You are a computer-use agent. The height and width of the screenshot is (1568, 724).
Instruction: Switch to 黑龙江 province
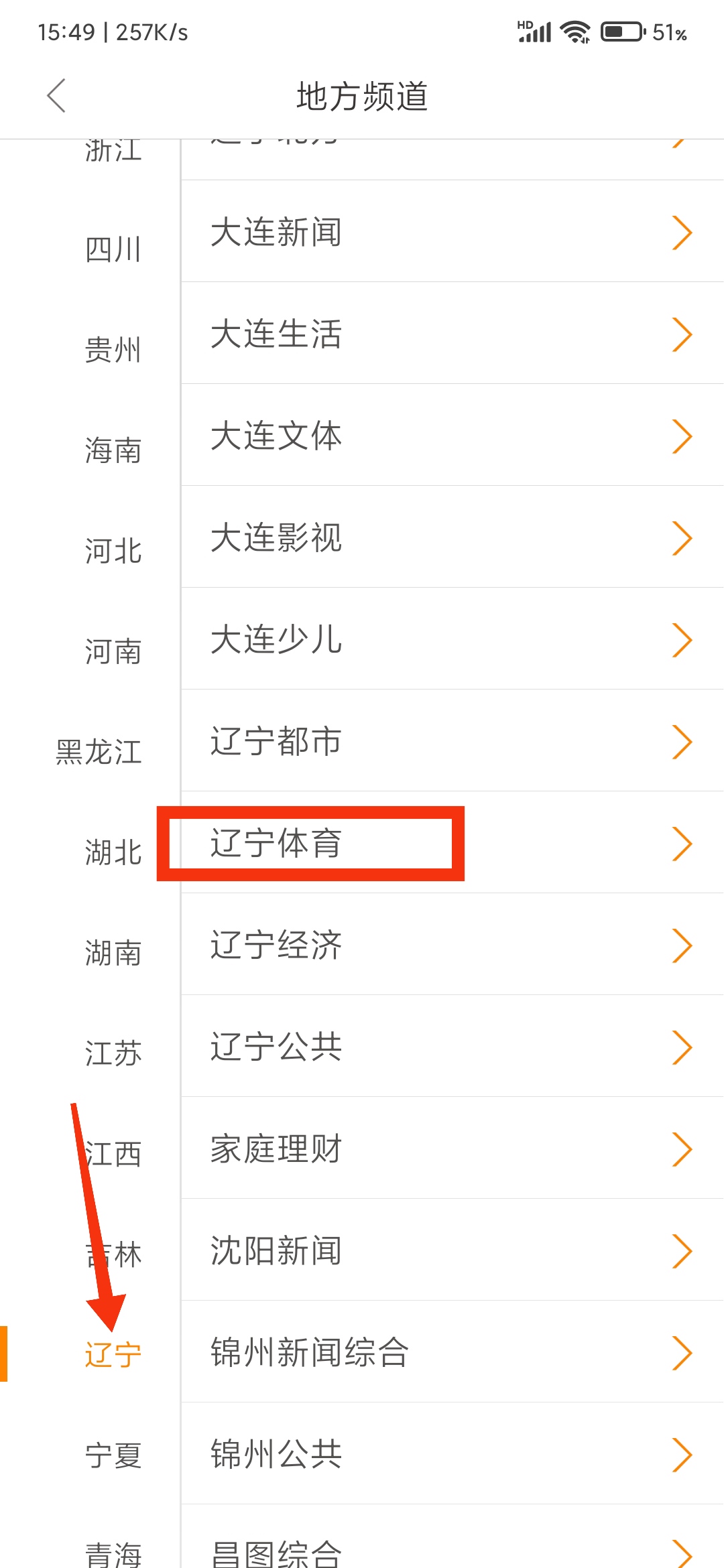click(x=99, y=752)
